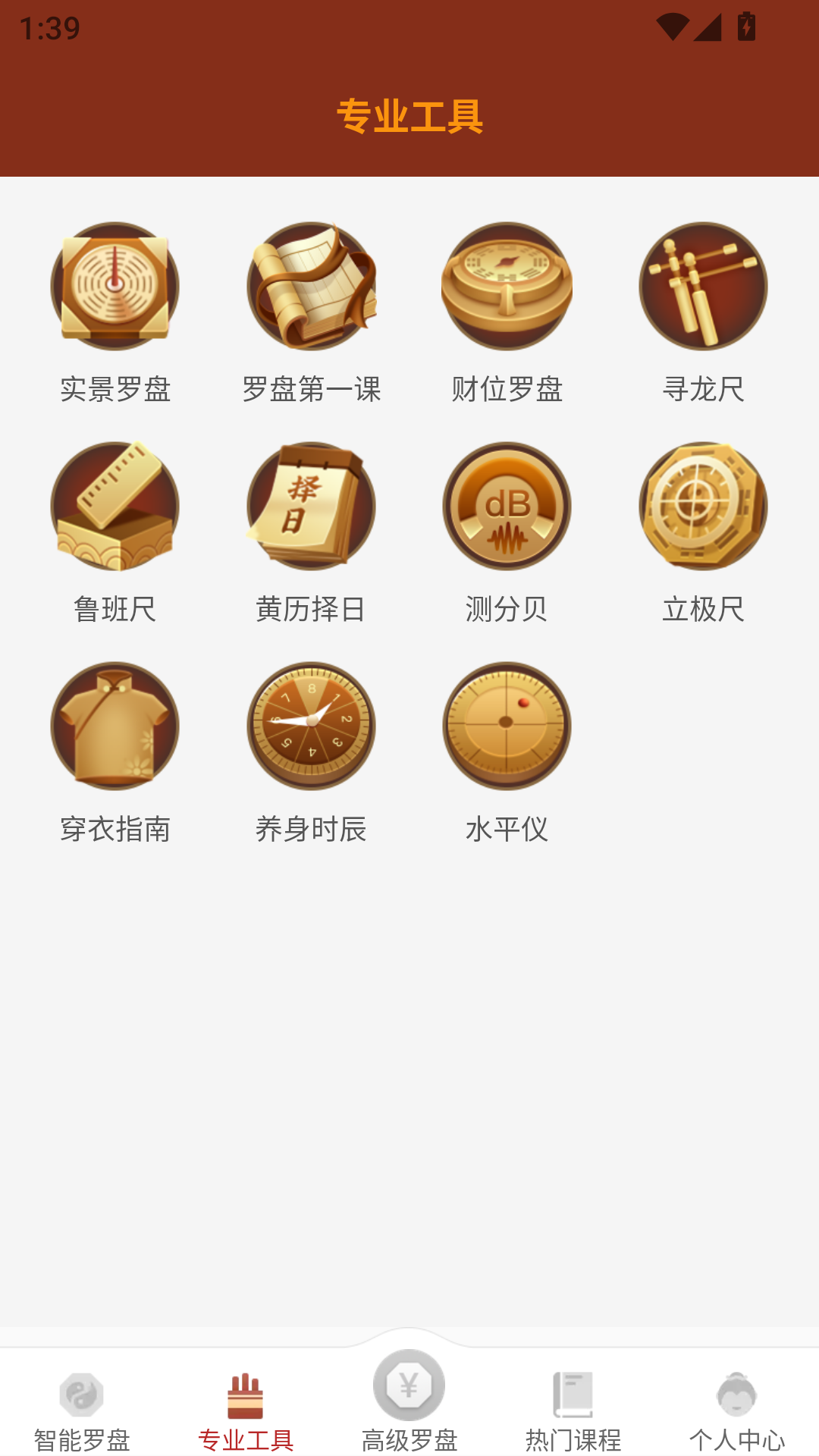
Task: Tap the 高级罗盘 coin icon in navigation
Action: [409, 1399]
